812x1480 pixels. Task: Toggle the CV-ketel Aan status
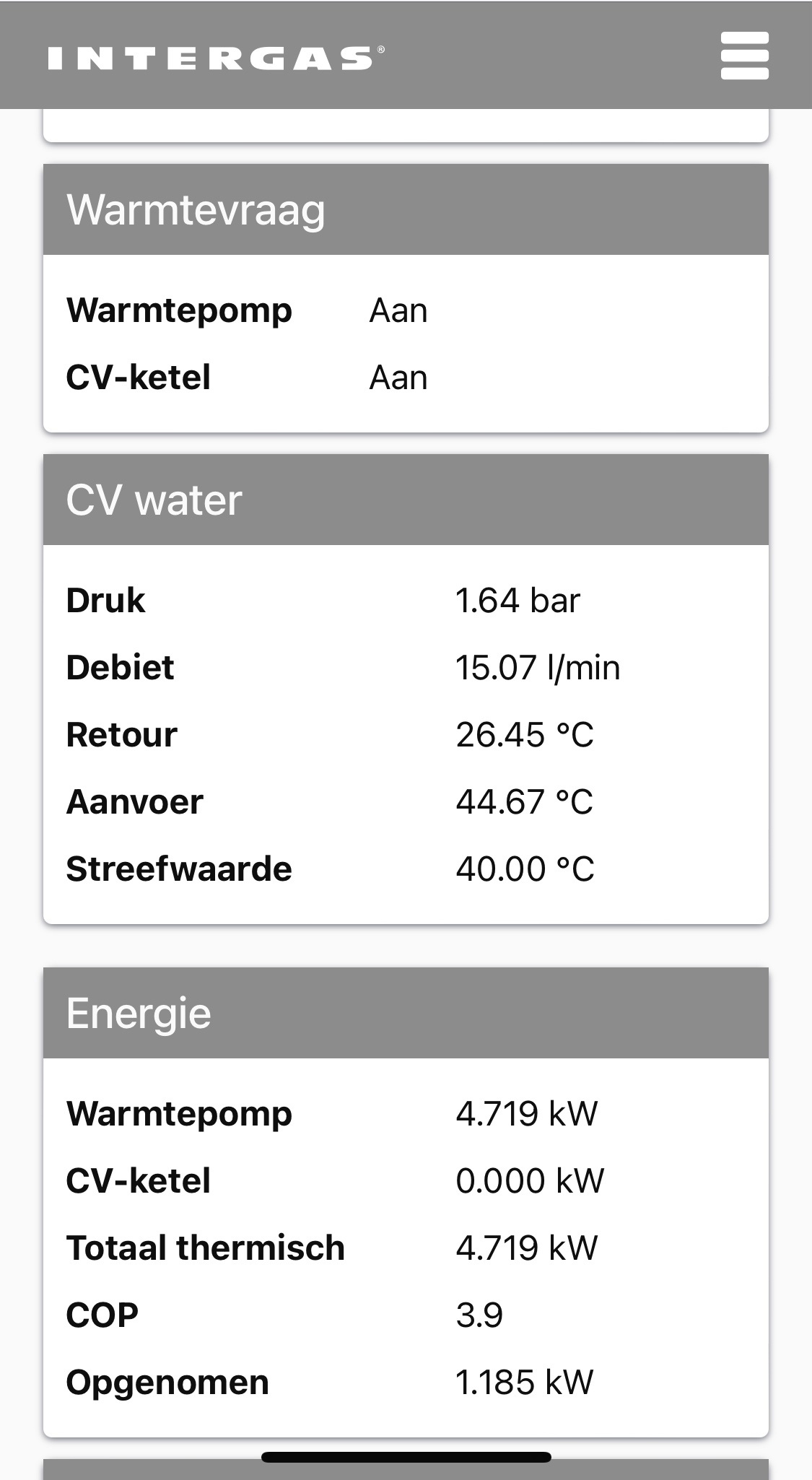coord(398,376)
